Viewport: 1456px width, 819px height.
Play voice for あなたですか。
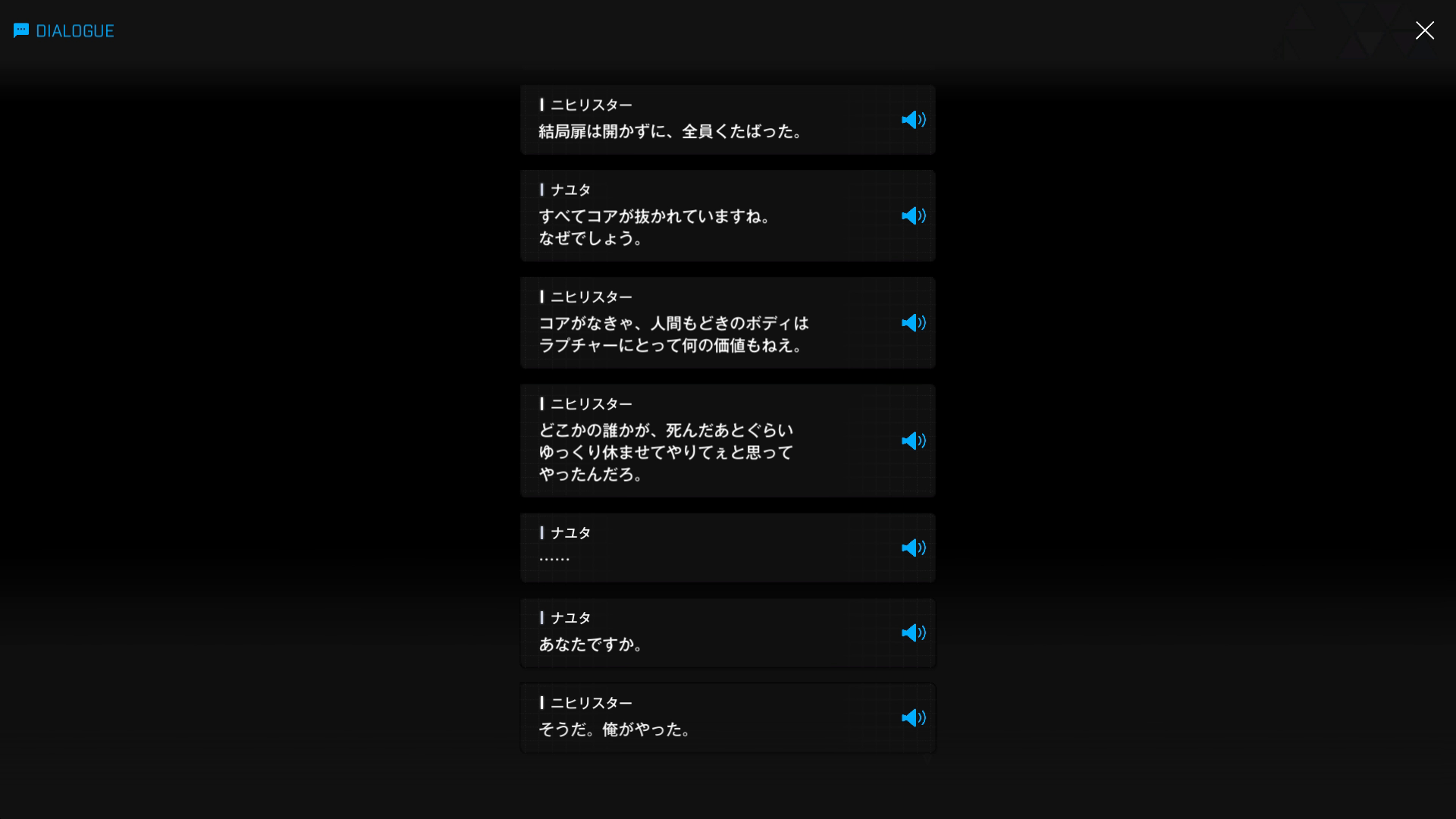coord(913,633)
